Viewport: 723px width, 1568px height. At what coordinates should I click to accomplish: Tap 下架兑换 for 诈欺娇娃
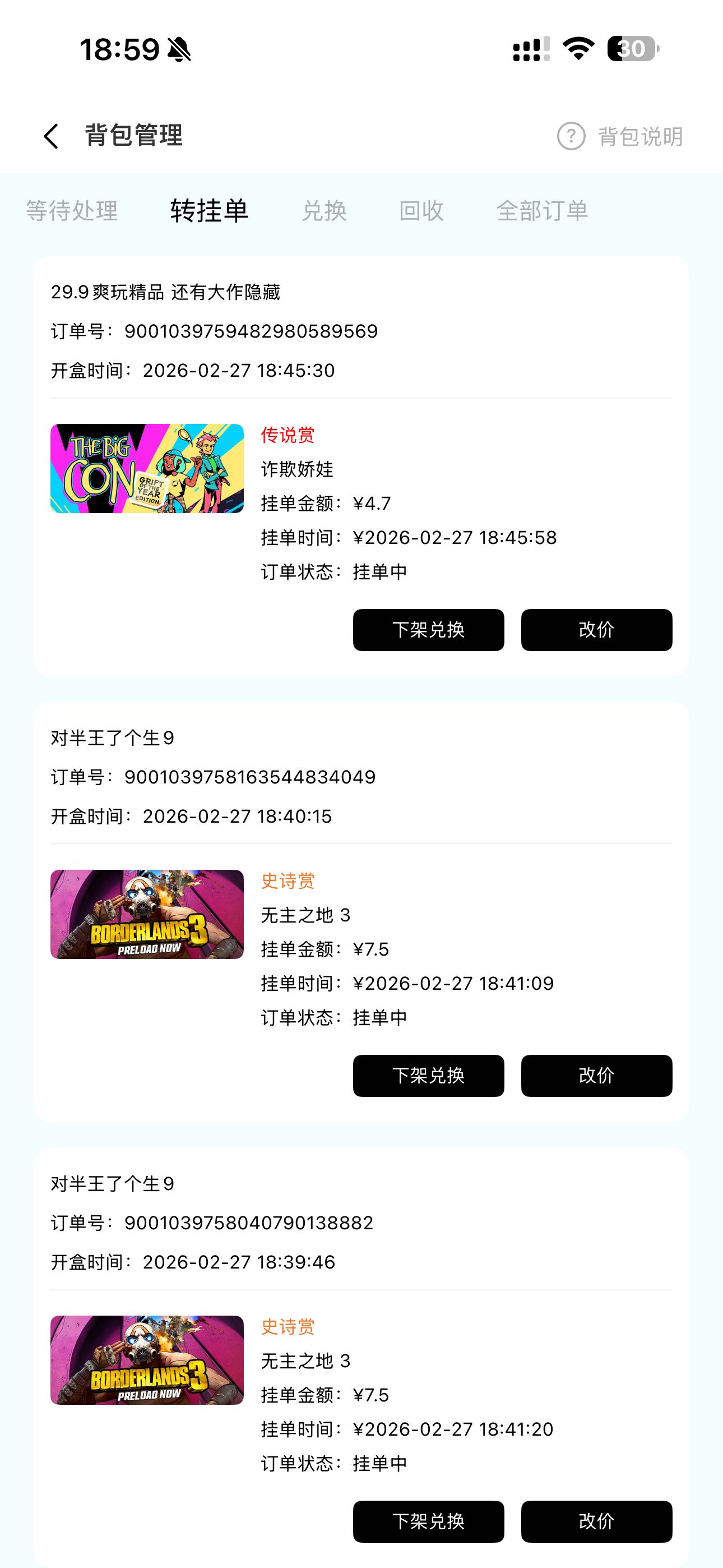(x=428, y=629)
